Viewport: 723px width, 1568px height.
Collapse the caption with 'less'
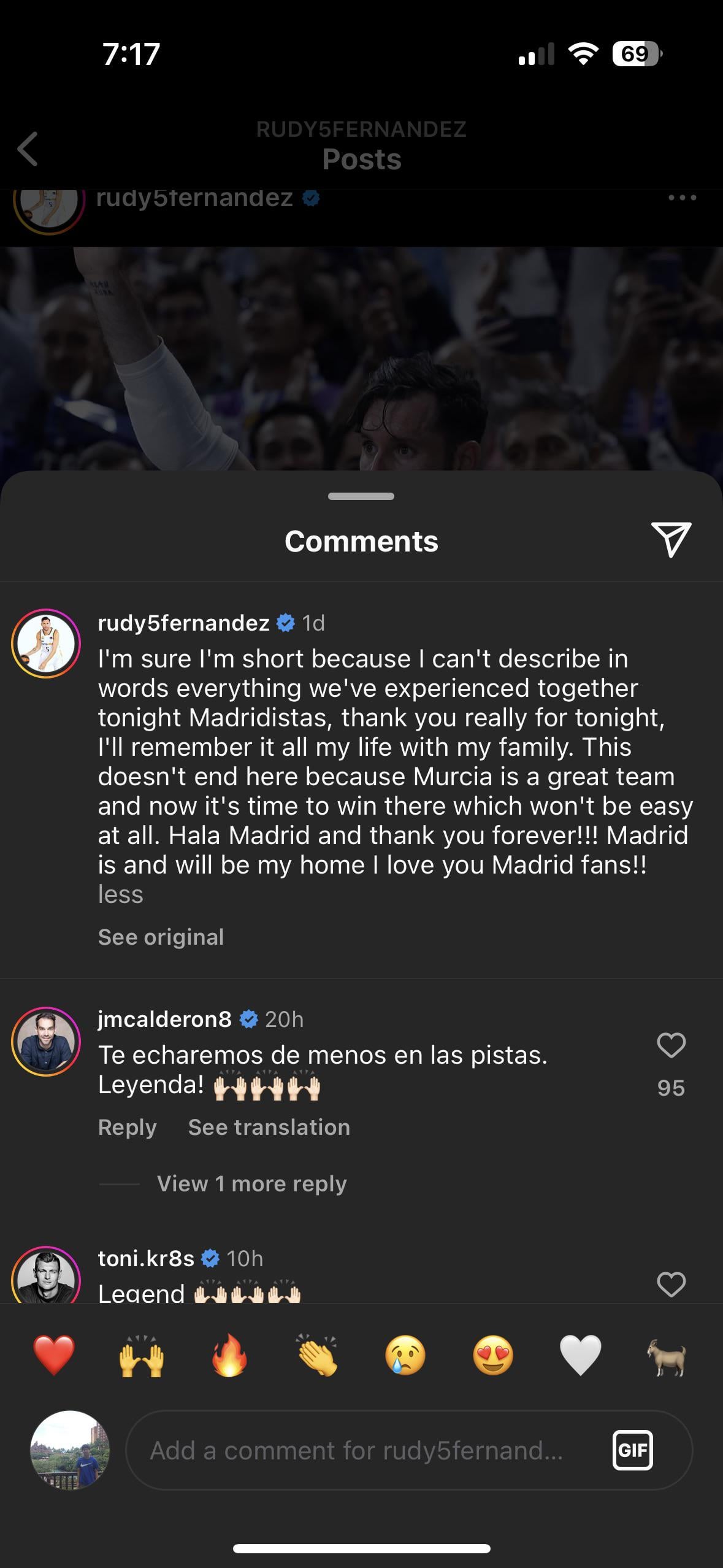[120, 894]
